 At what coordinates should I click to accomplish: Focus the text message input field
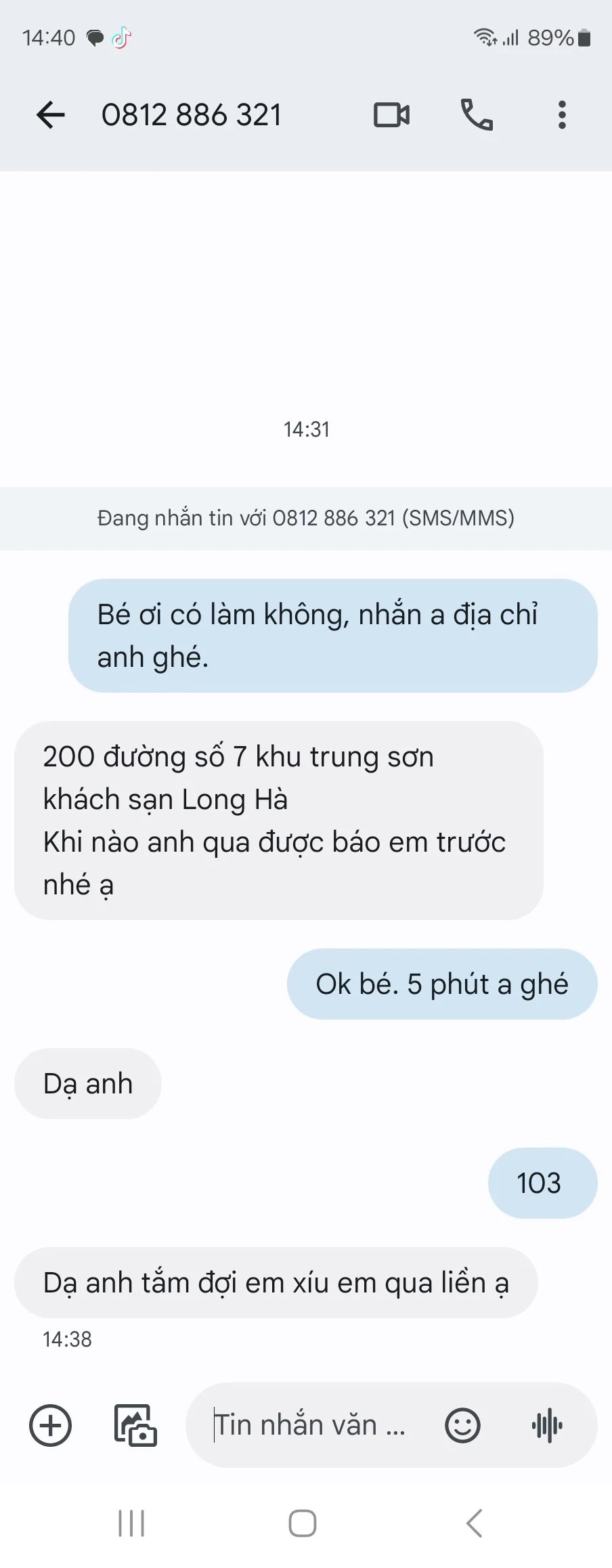tap(311, 1425)
